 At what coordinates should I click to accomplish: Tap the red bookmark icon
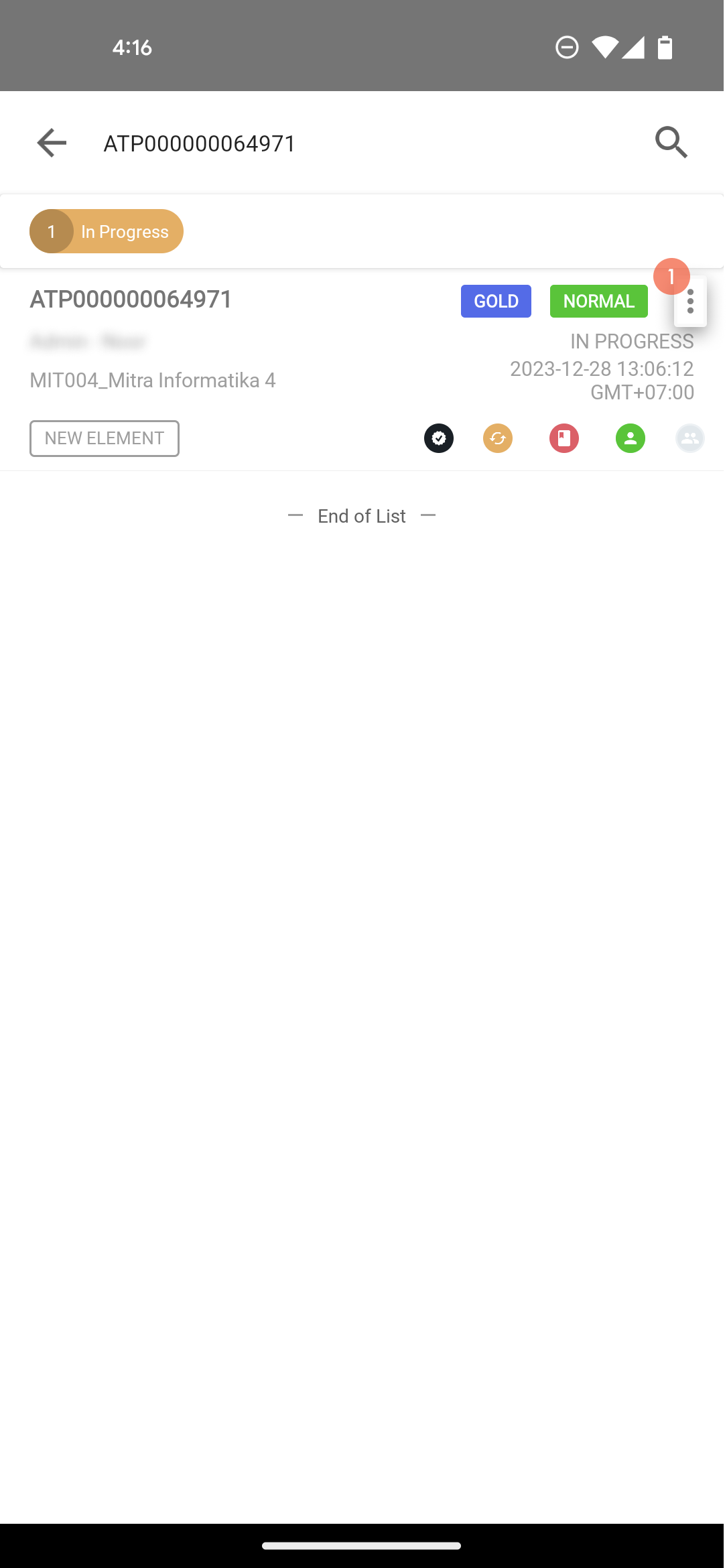click(x=564, y=438)
